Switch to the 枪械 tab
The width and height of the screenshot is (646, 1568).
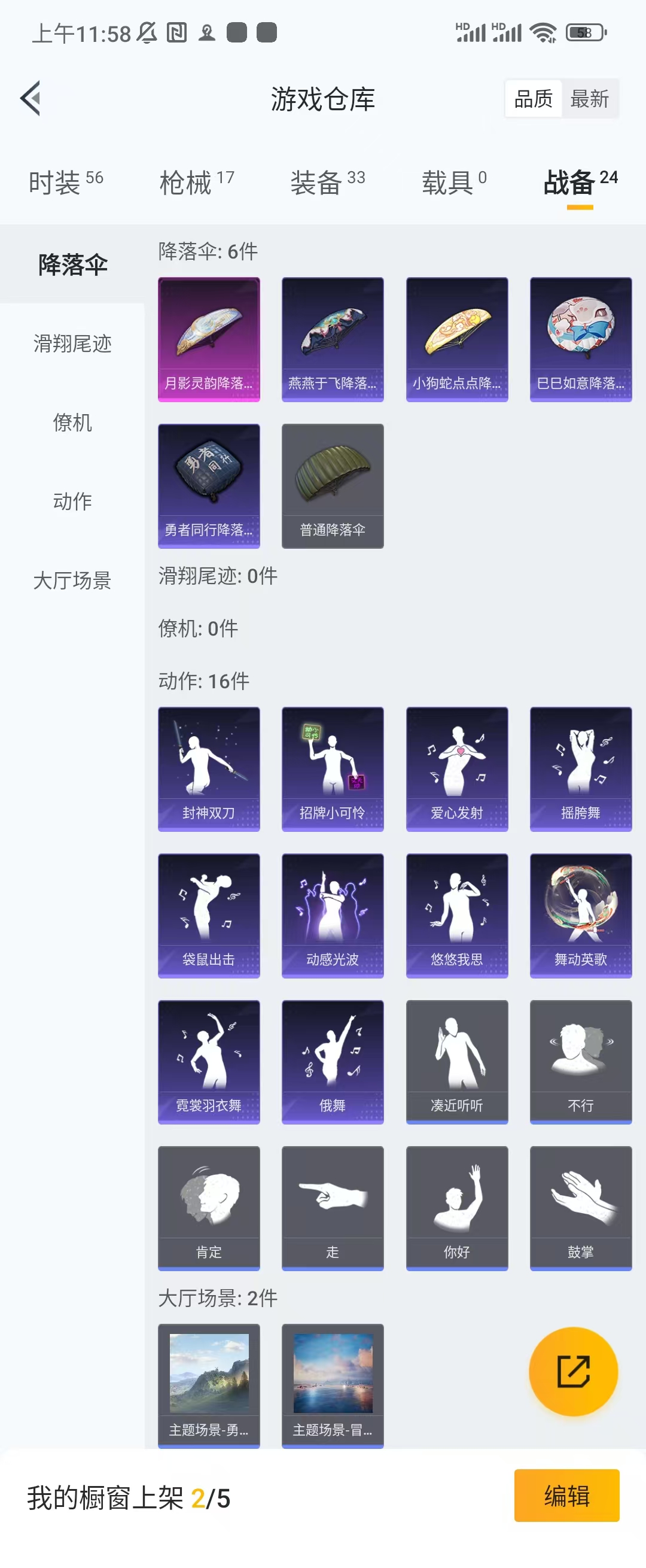point(196,182)
